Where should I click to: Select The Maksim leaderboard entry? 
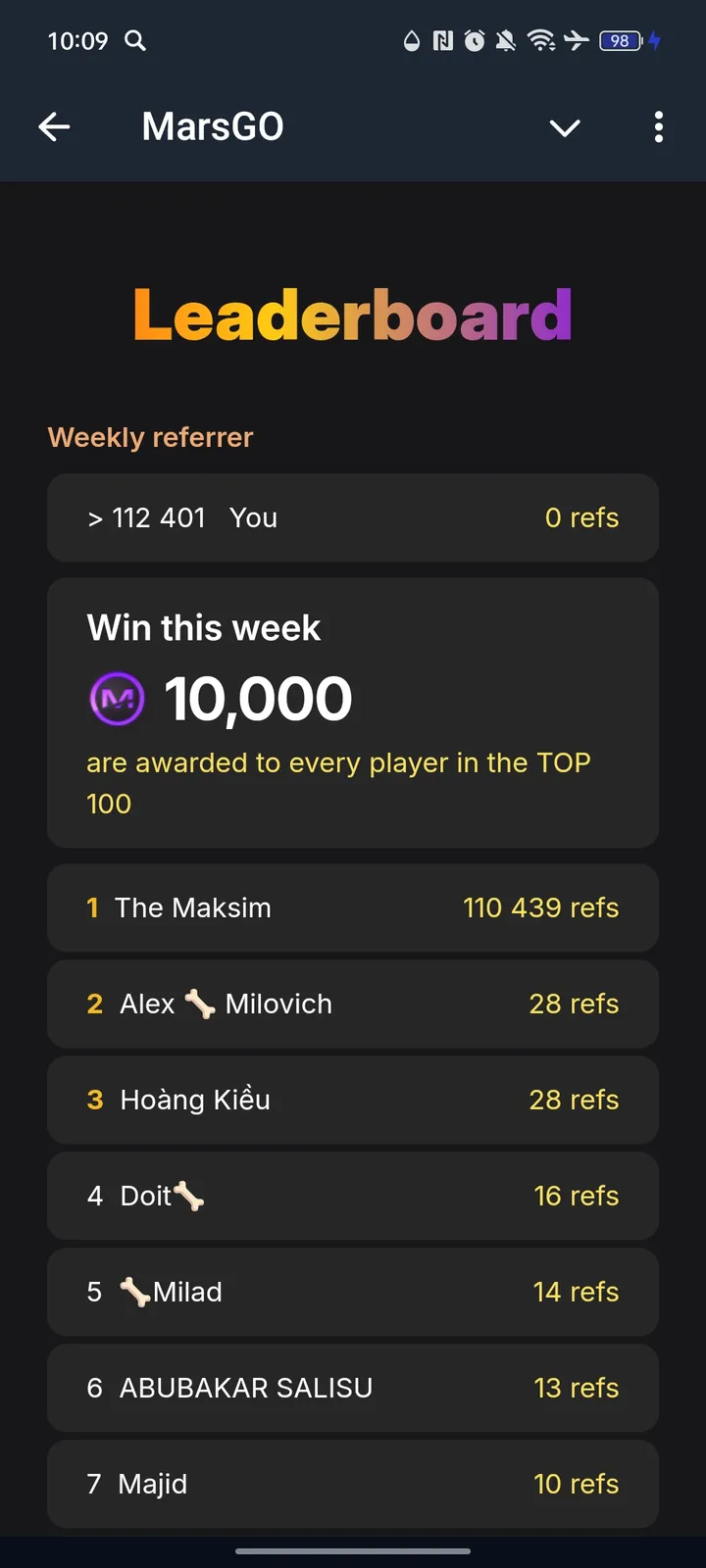(x=353, y=907)
